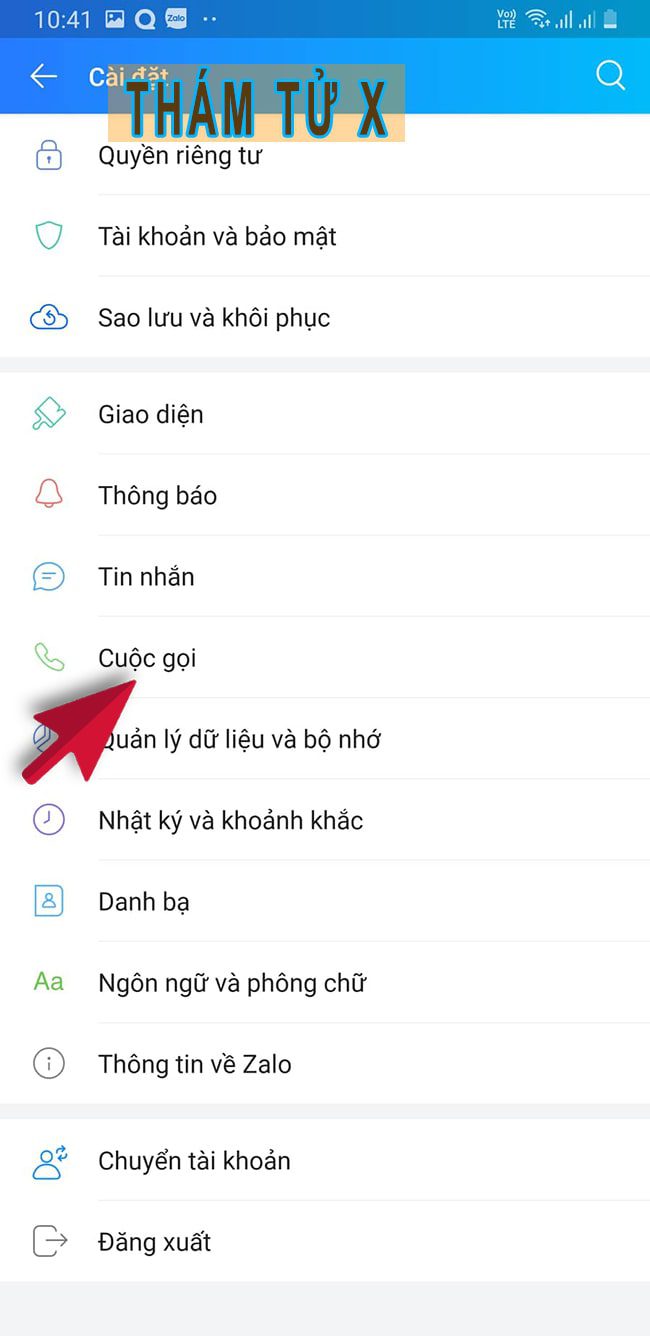Open Ngôn ngữ và phông chữ
The image size is (650, 1336).
[x=232, y=983]
